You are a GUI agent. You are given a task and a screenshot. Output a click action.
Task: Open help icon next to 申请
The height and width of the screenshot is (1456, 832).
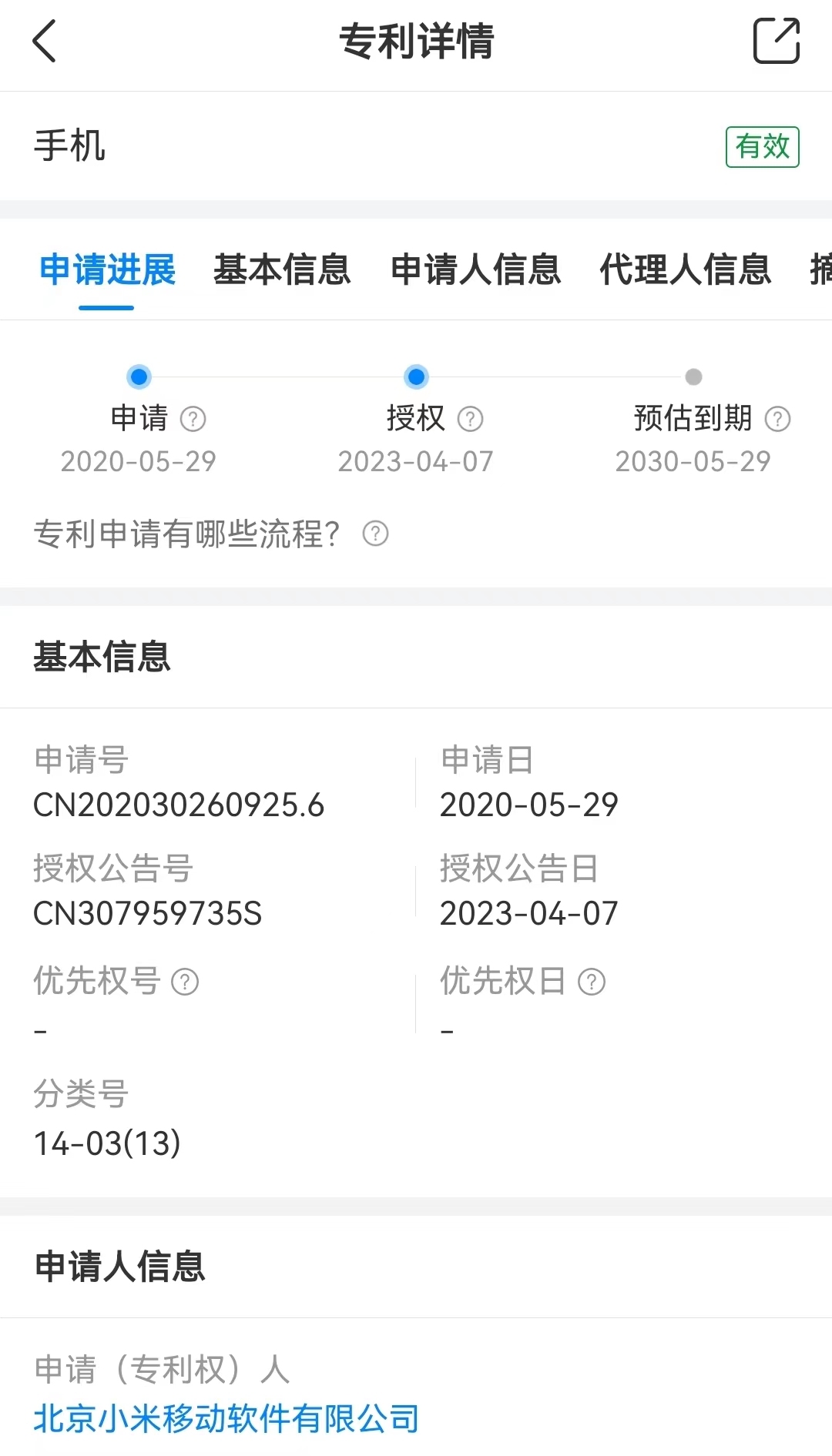point(193,419)
